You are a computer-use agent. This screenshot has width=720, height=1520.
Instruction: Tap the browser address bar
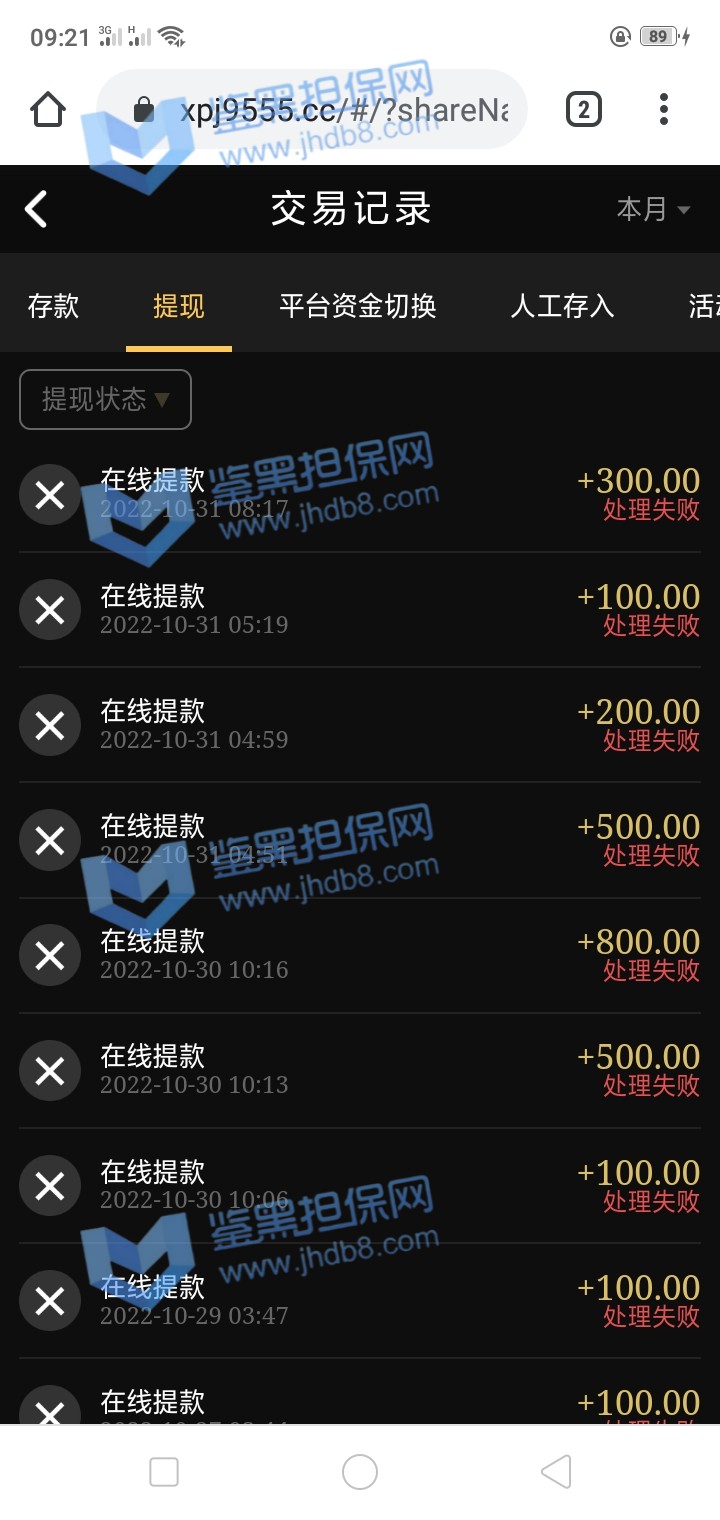[x=330, y=109]
